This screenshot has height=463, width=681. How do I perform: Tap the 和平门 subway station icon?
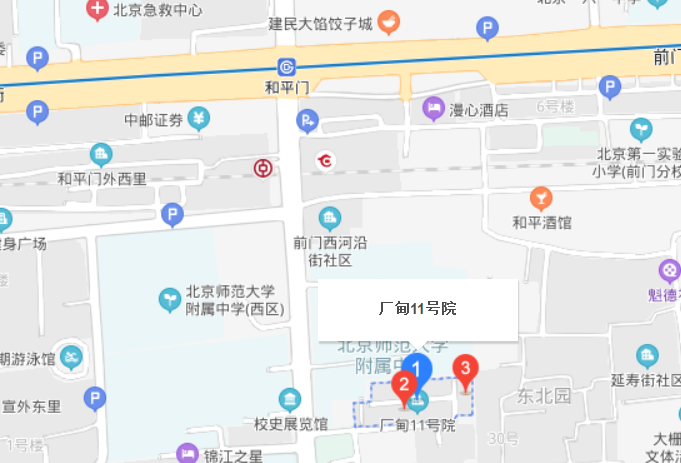288,67
